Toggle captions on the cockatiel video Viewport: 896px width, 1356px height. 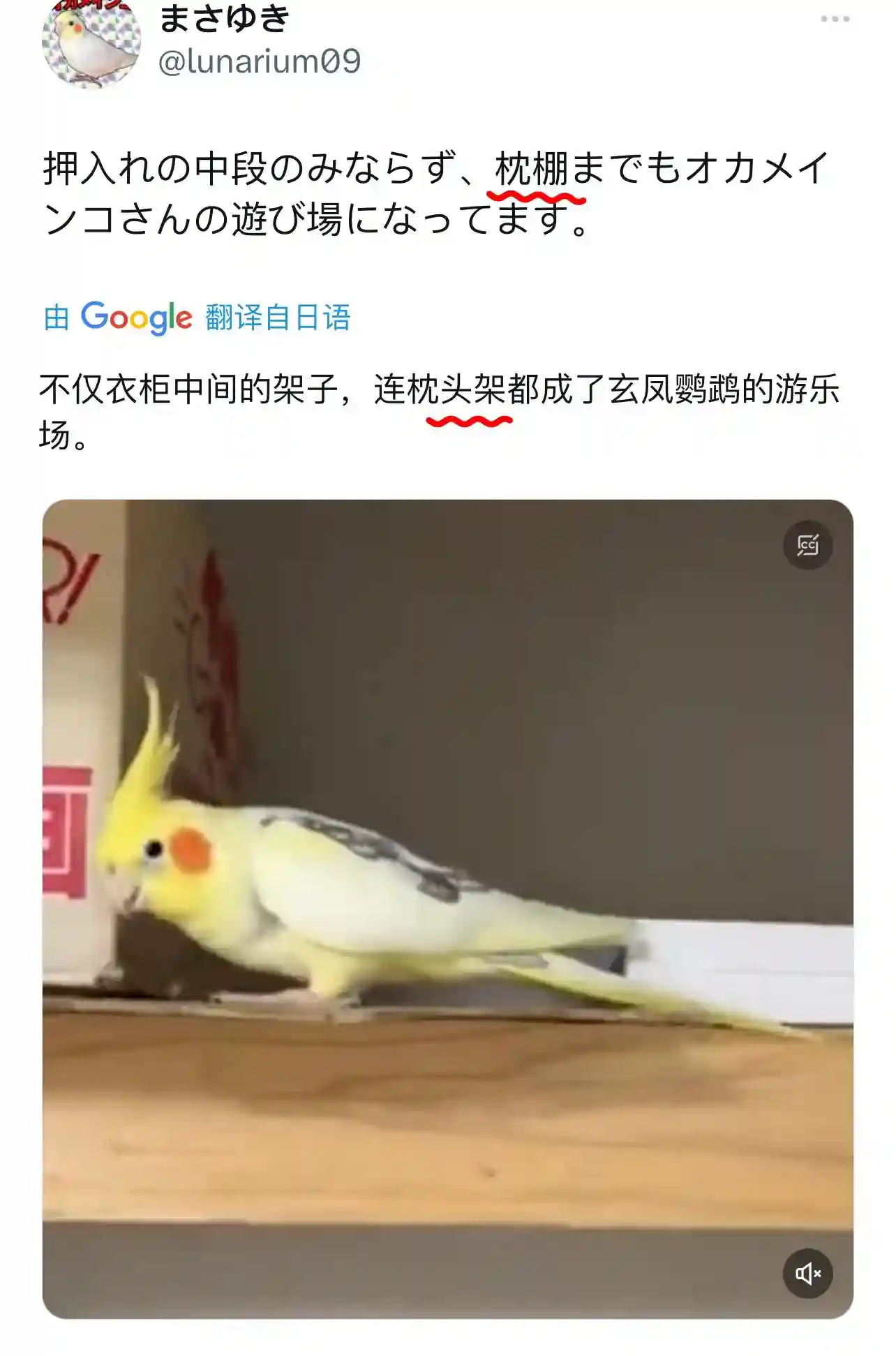click(807, 545)
